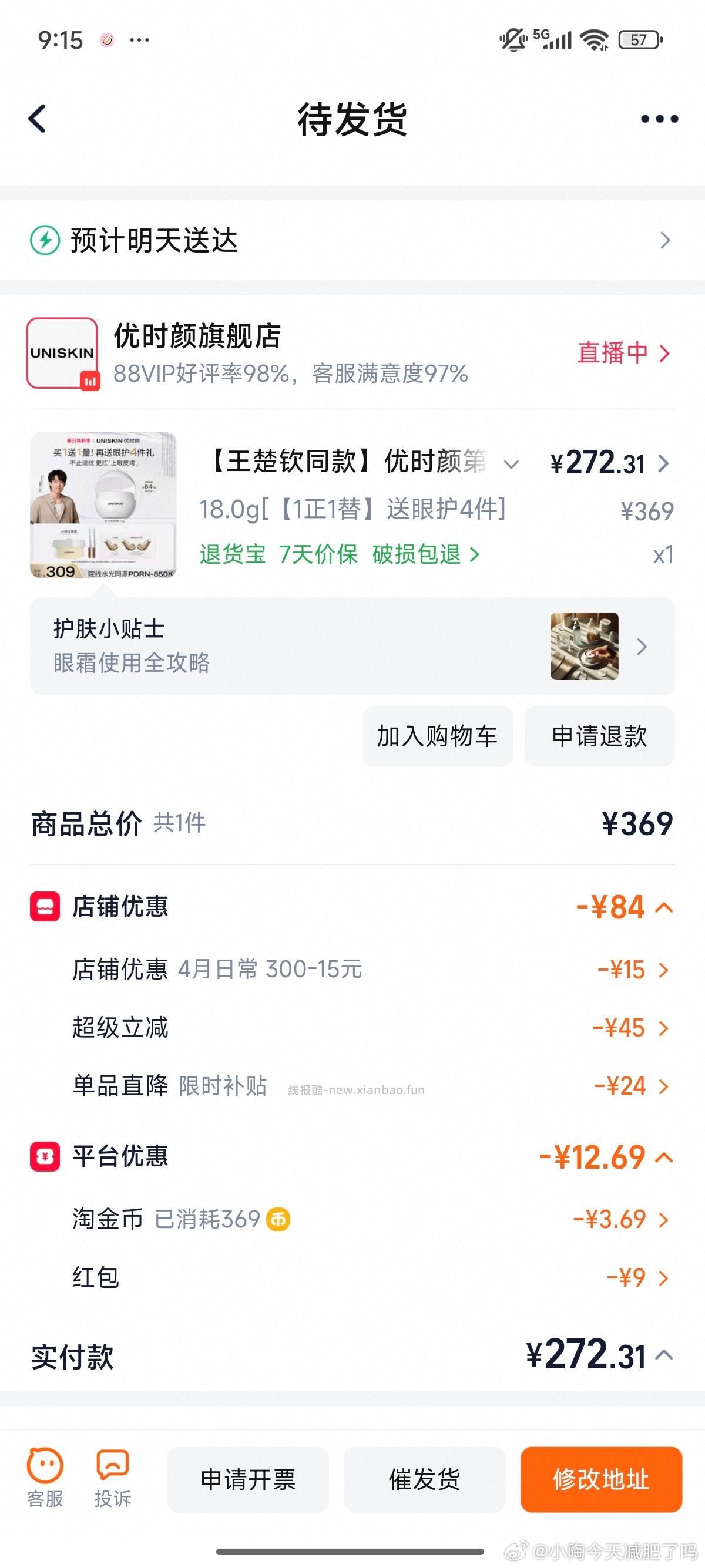Tap 修改地址 to change address
This screenshot has height=1568, width=705.
[x=600, y=1479]
